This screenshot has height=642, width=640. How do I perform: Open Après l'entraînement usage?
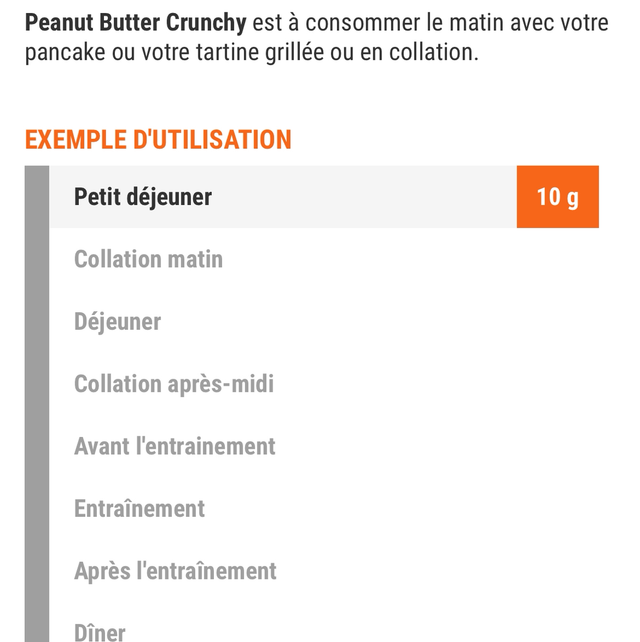(x=175, y=571)
